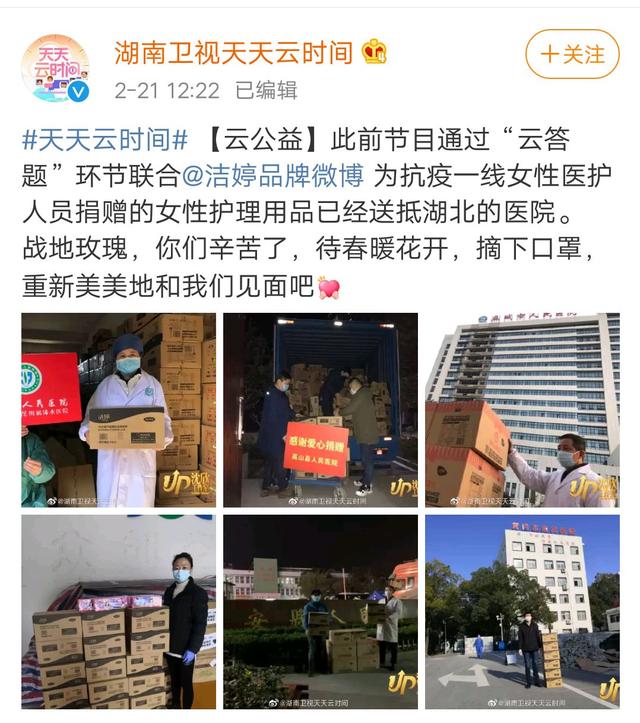View photo of man beside tall hospital building

(522, 410)
